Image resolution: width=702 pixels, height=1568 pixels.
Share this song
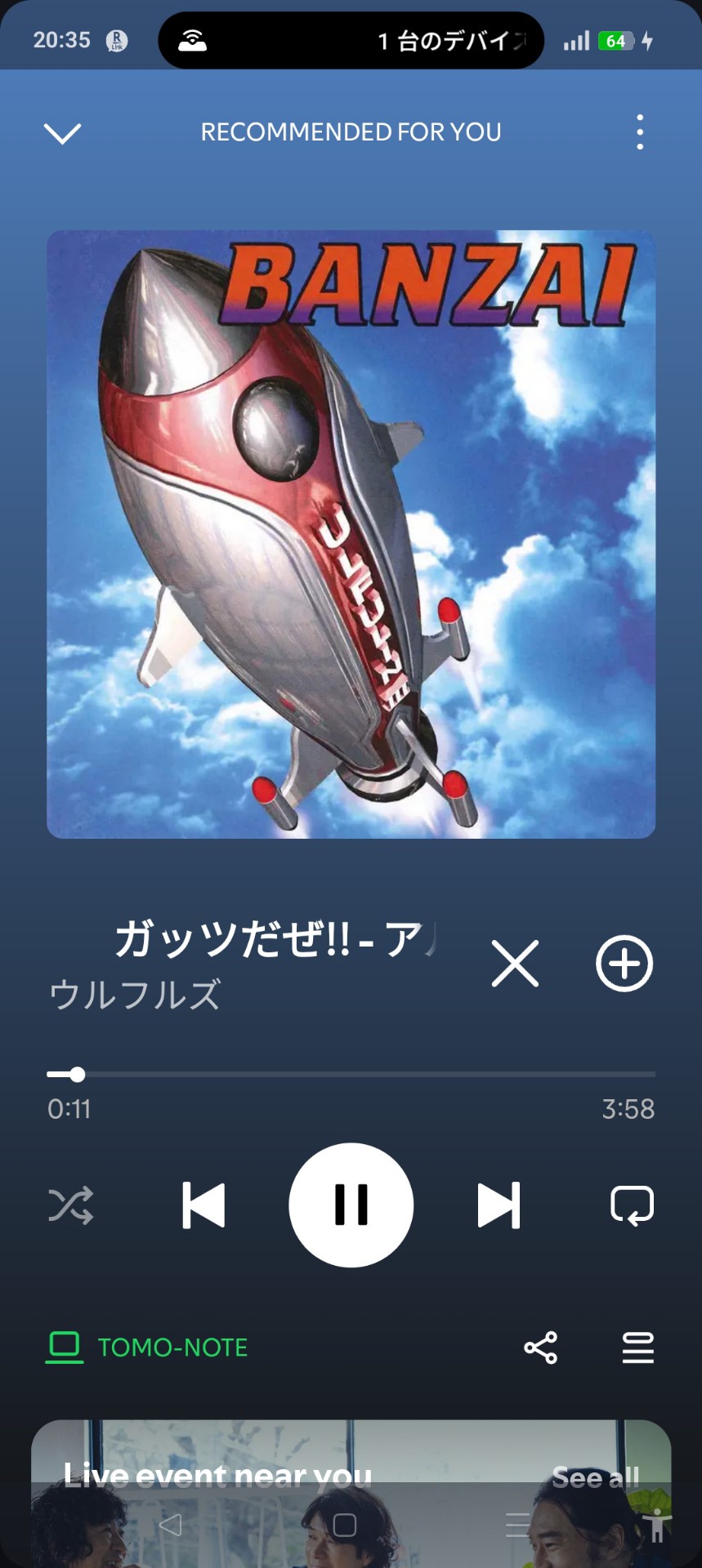point(540,1347)
